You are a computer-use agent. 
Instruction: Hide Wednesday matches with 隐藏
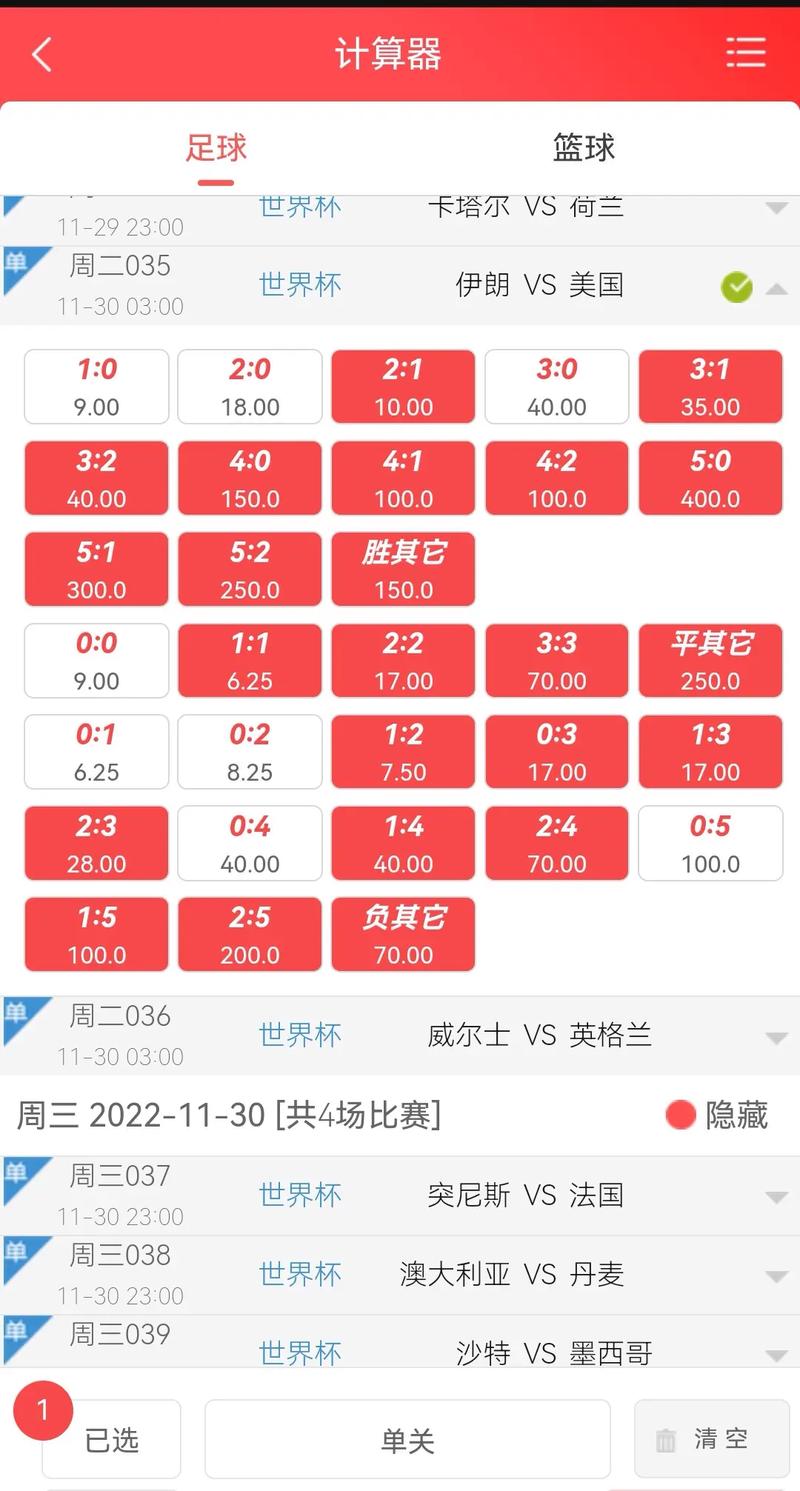(x=717, y=1114)
